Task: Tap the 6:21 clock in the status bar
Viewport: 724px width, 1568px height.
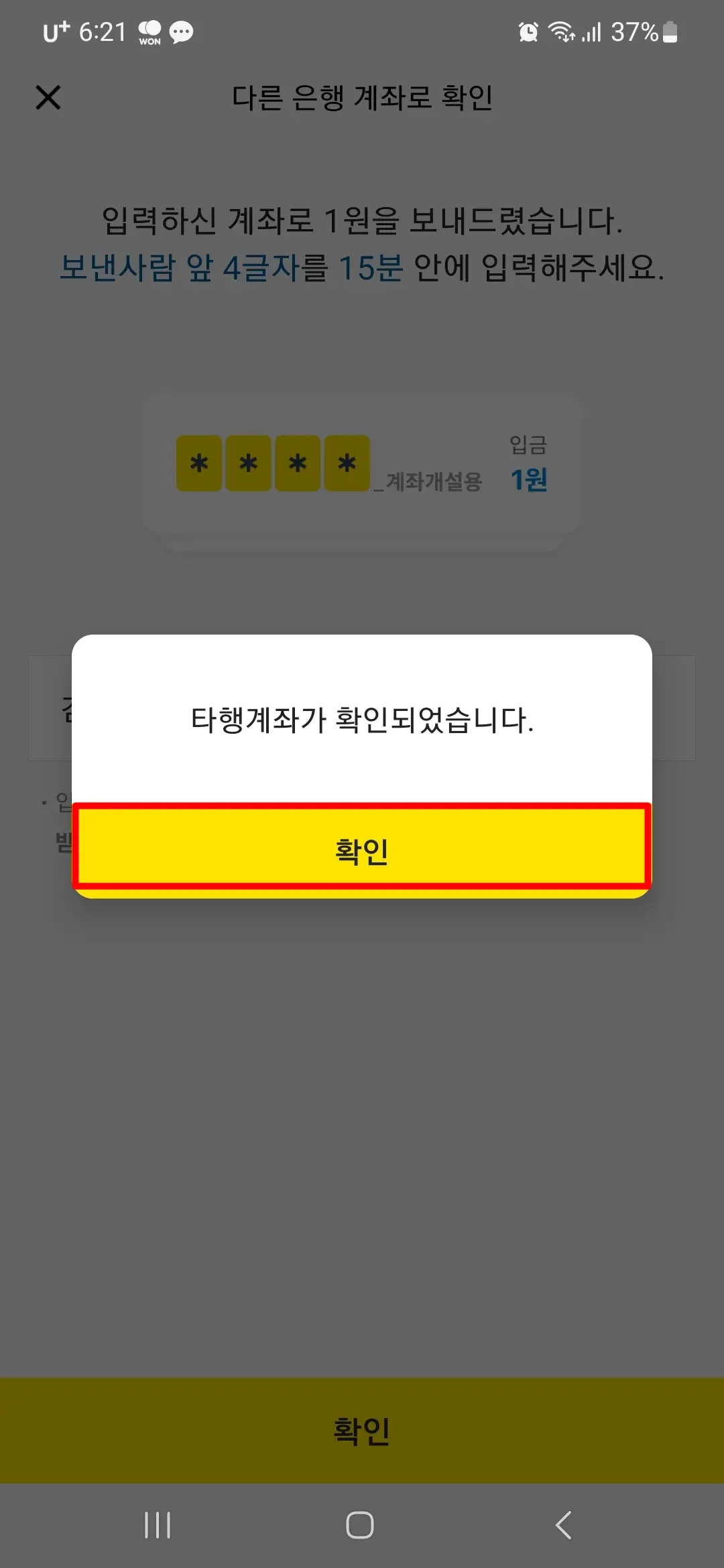Action: (x=104, y=30)
